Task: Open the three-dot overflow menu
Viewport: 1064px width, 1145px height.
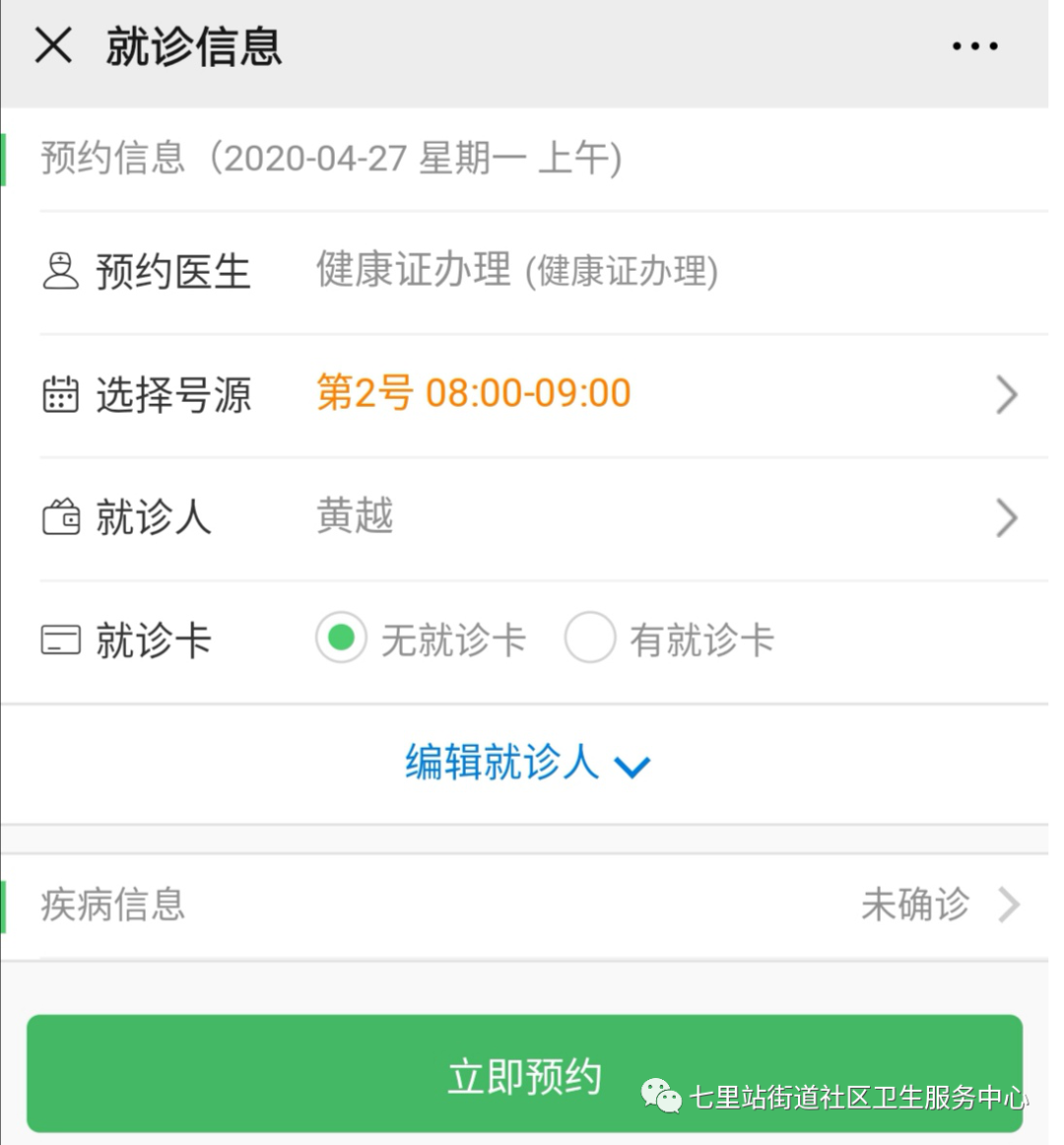Action: (x=974, y=47)
